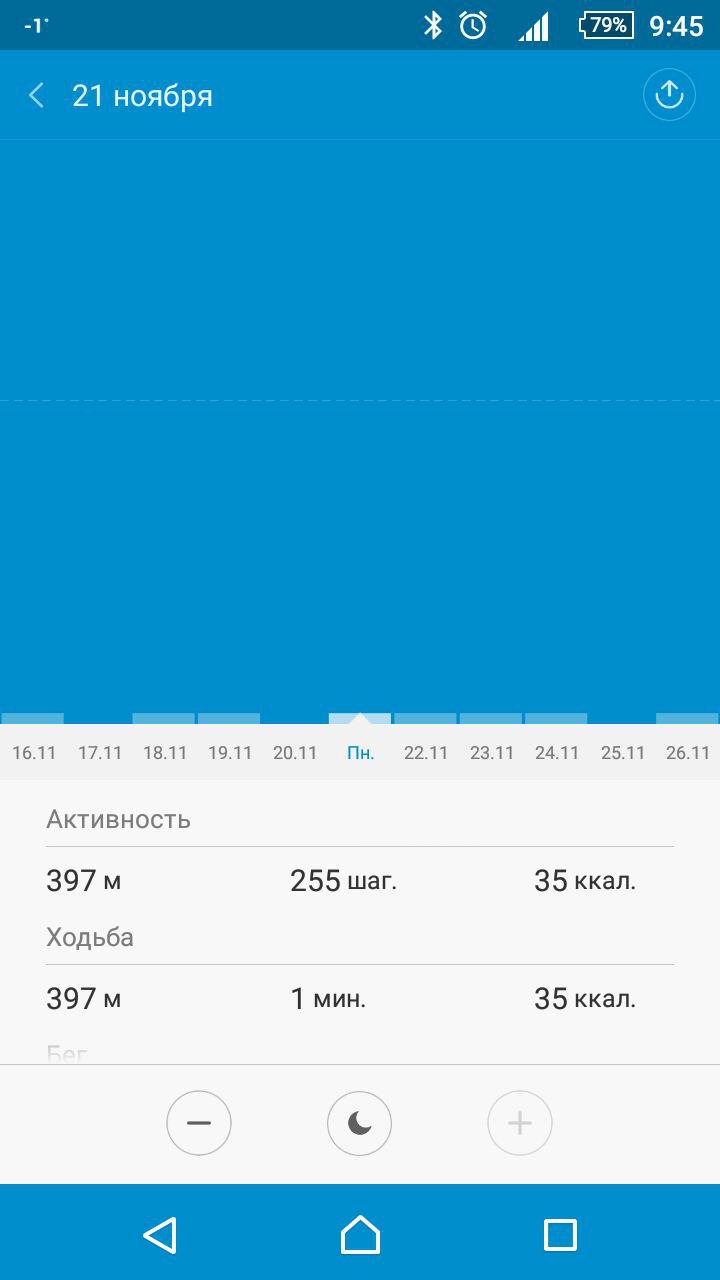Open recent apps with the square button
This screenshot has width=720, height=1280.
[560, 1235]
